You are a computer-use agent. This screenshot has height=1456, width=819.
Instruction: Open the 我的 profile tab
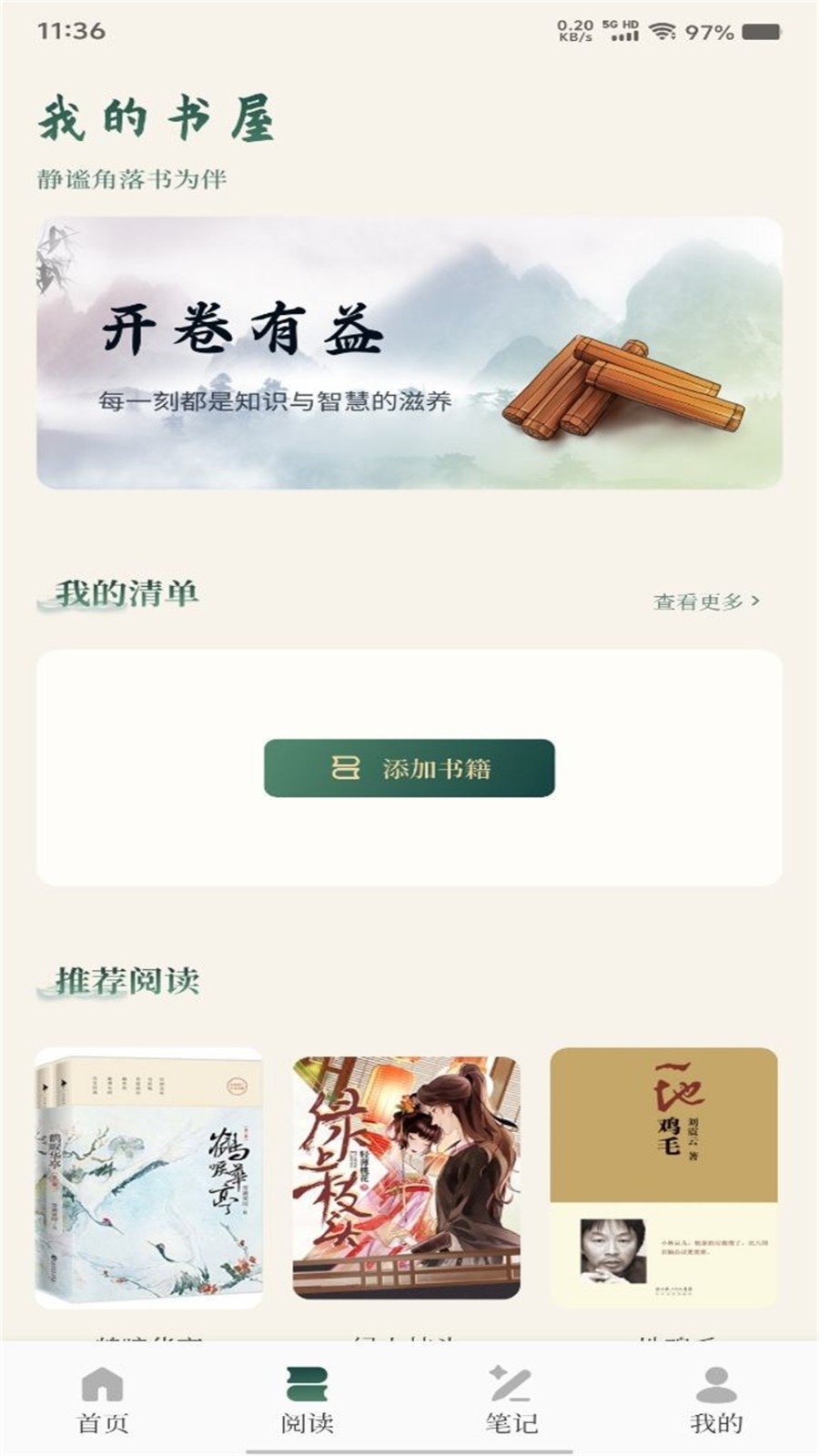pyautogui.click(x=716, y=1400)
